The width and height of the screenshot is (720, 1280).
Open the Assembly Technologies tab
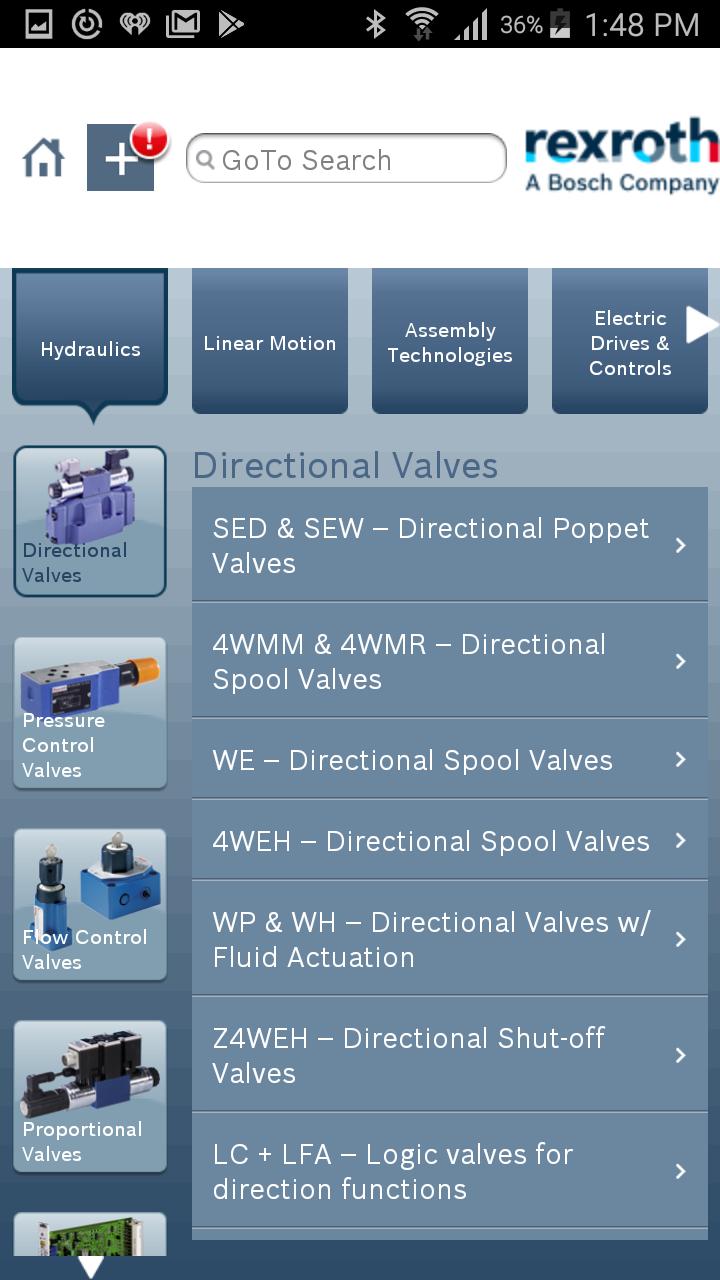click(x=450, y=342)
